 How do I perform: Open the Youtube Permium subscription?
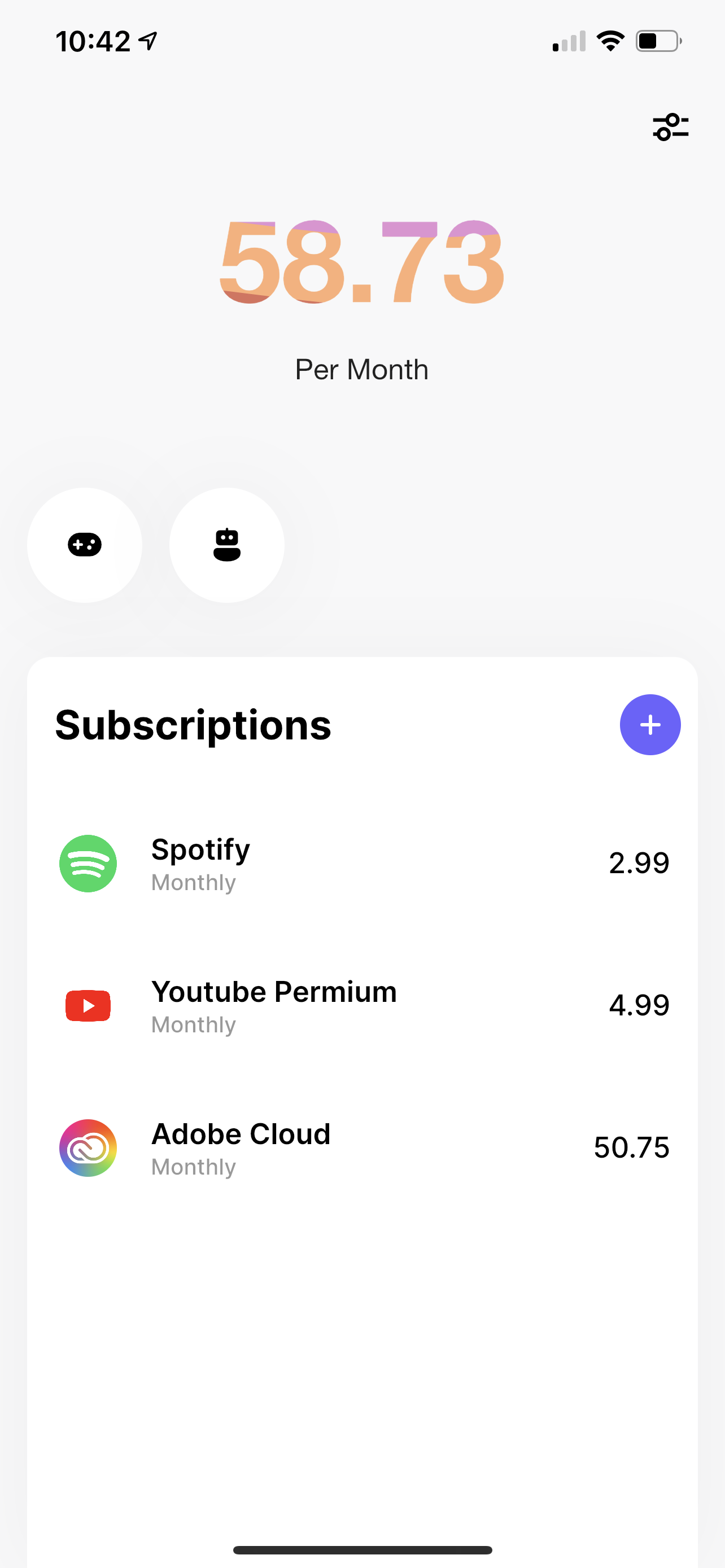tap(362, 1006)
